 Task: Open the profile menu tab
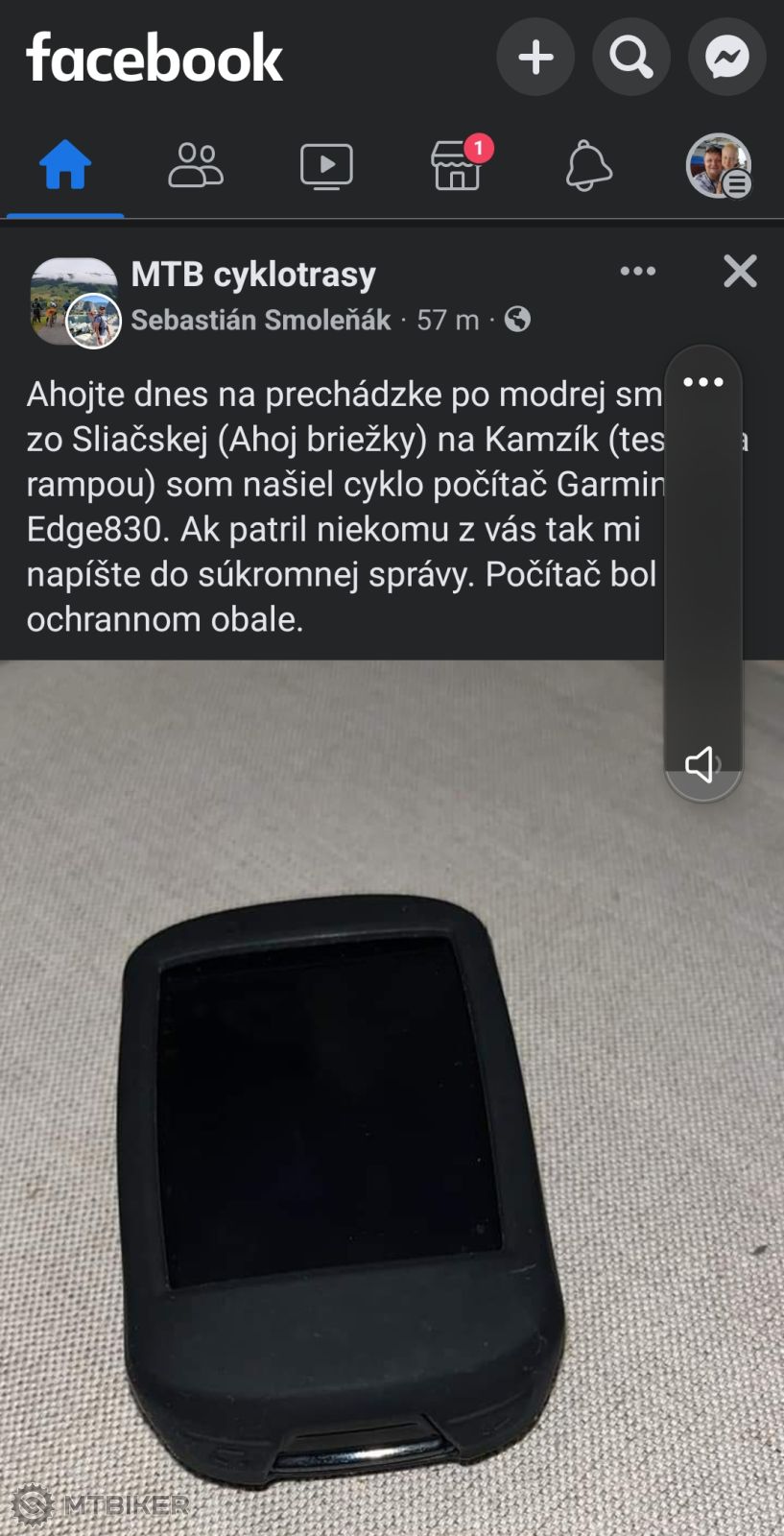point(718,166)
